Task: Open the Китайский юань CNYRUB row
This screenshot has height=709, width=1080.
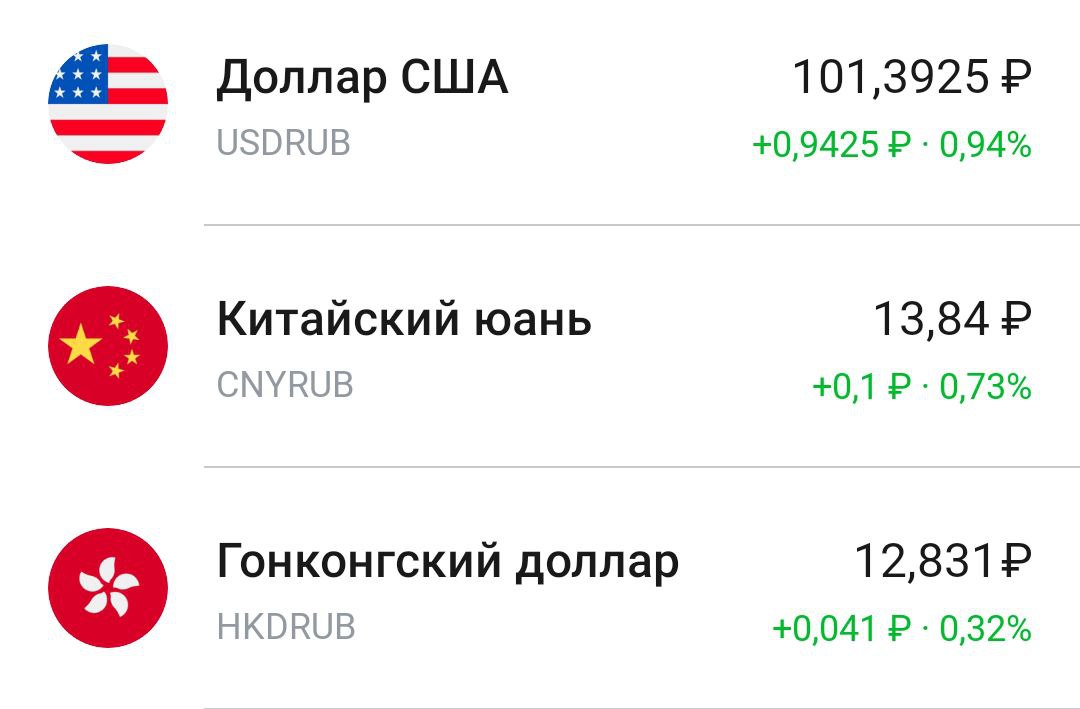Action: point(540,347)
